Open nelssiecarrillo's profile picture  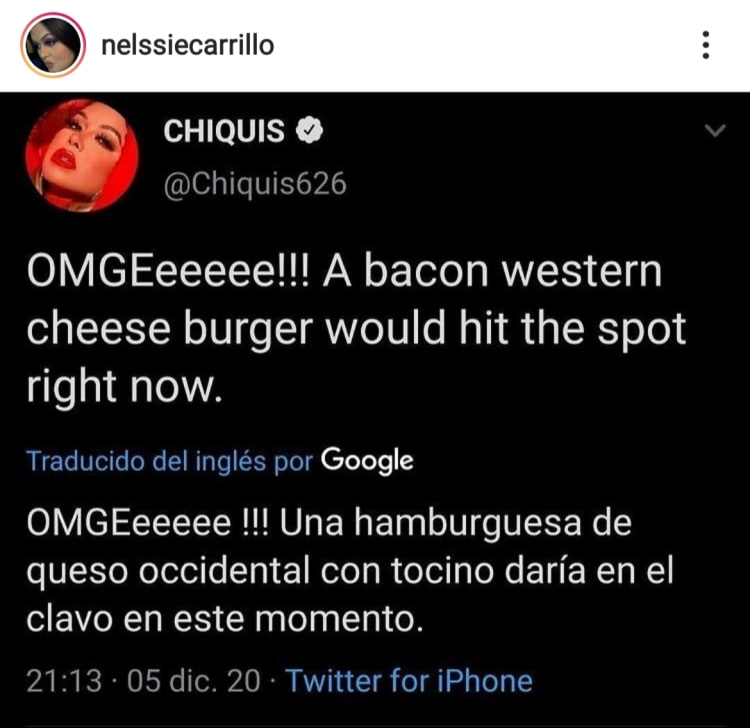[x=53, y=45]
